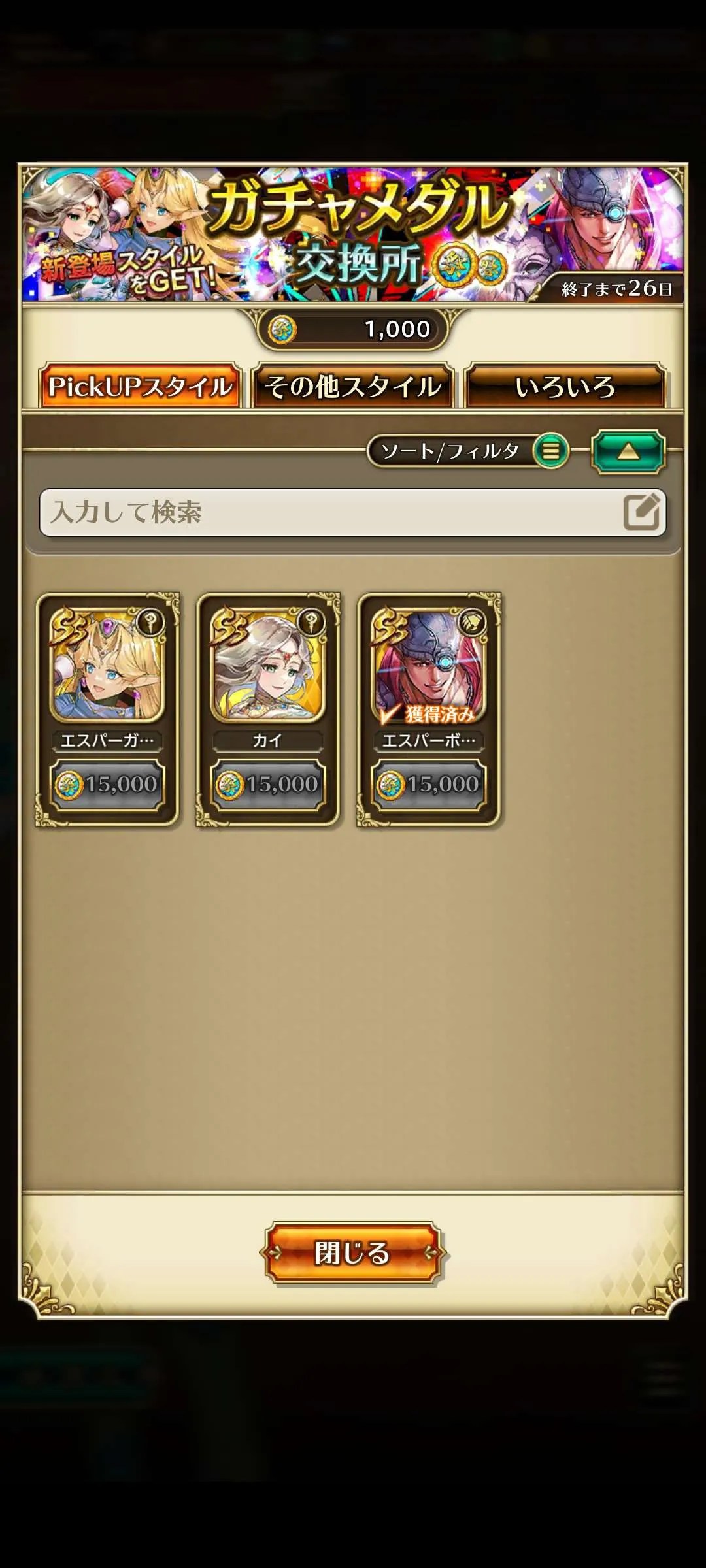Switch to the その他スタイル tab
The height and width of the screenshot is (1568, 706).
353,386
